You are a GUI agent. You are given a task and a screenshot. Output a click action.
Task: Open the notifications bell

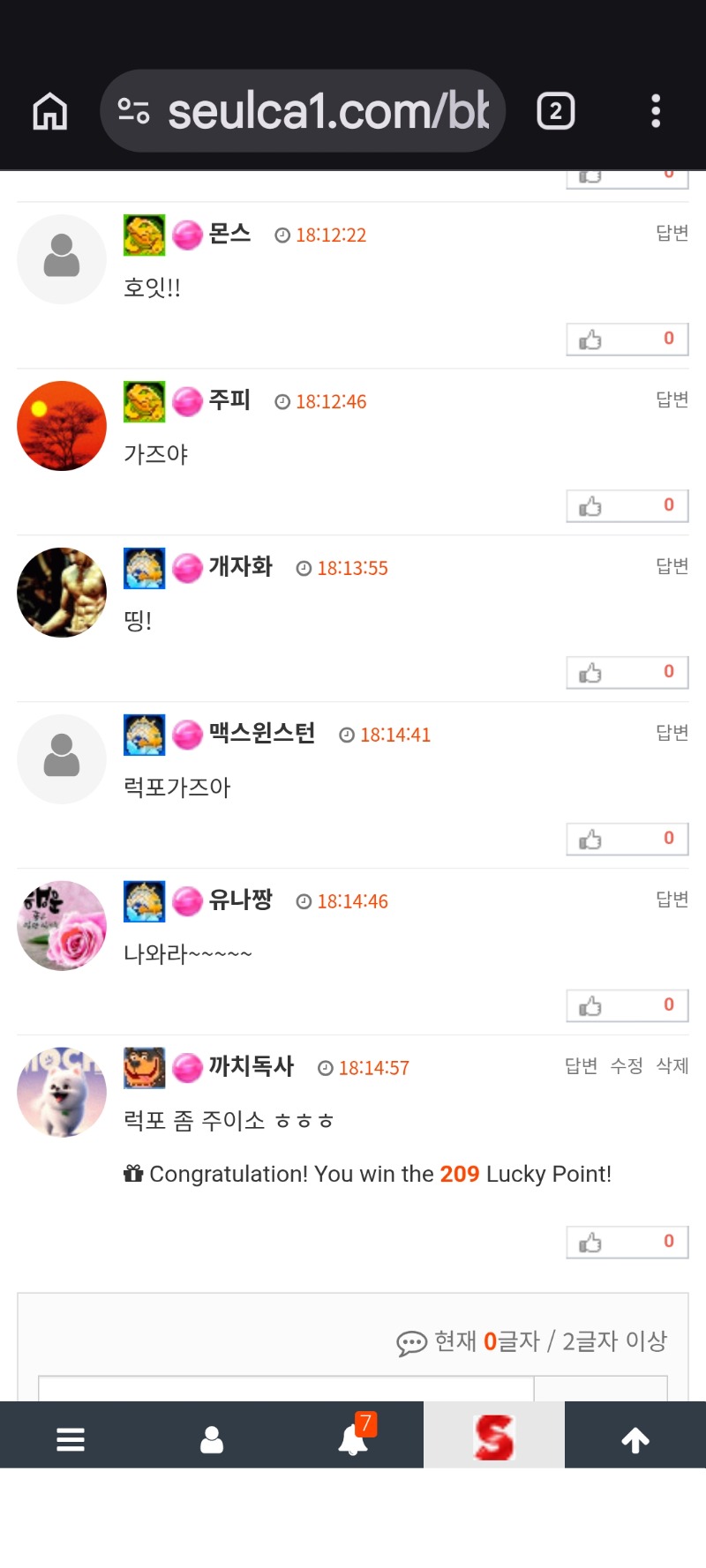[x=353, y=1440]
